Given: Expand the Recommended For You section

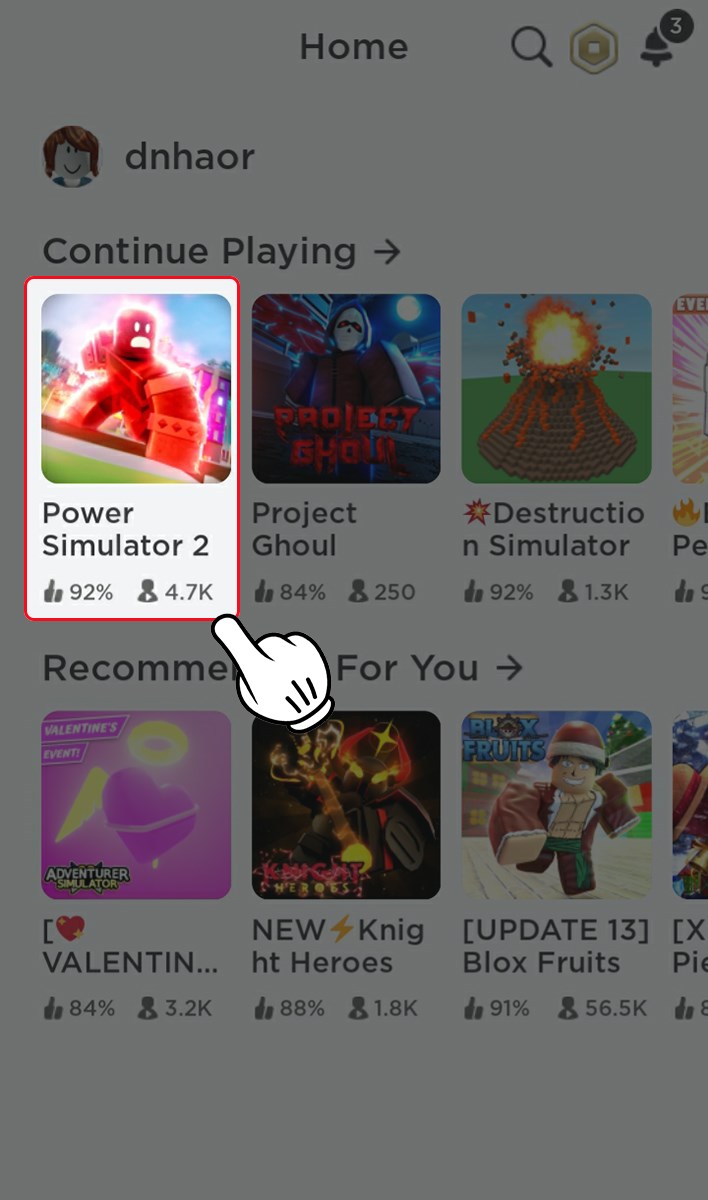Looking at the screenshot, I should click(x=510, y=668).
